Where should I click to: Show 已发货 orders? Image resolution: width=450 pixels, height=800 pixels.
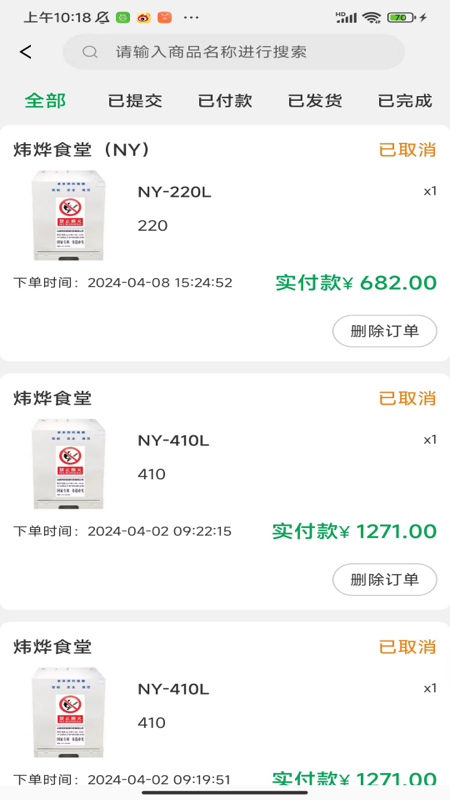[x=315, y=101]
